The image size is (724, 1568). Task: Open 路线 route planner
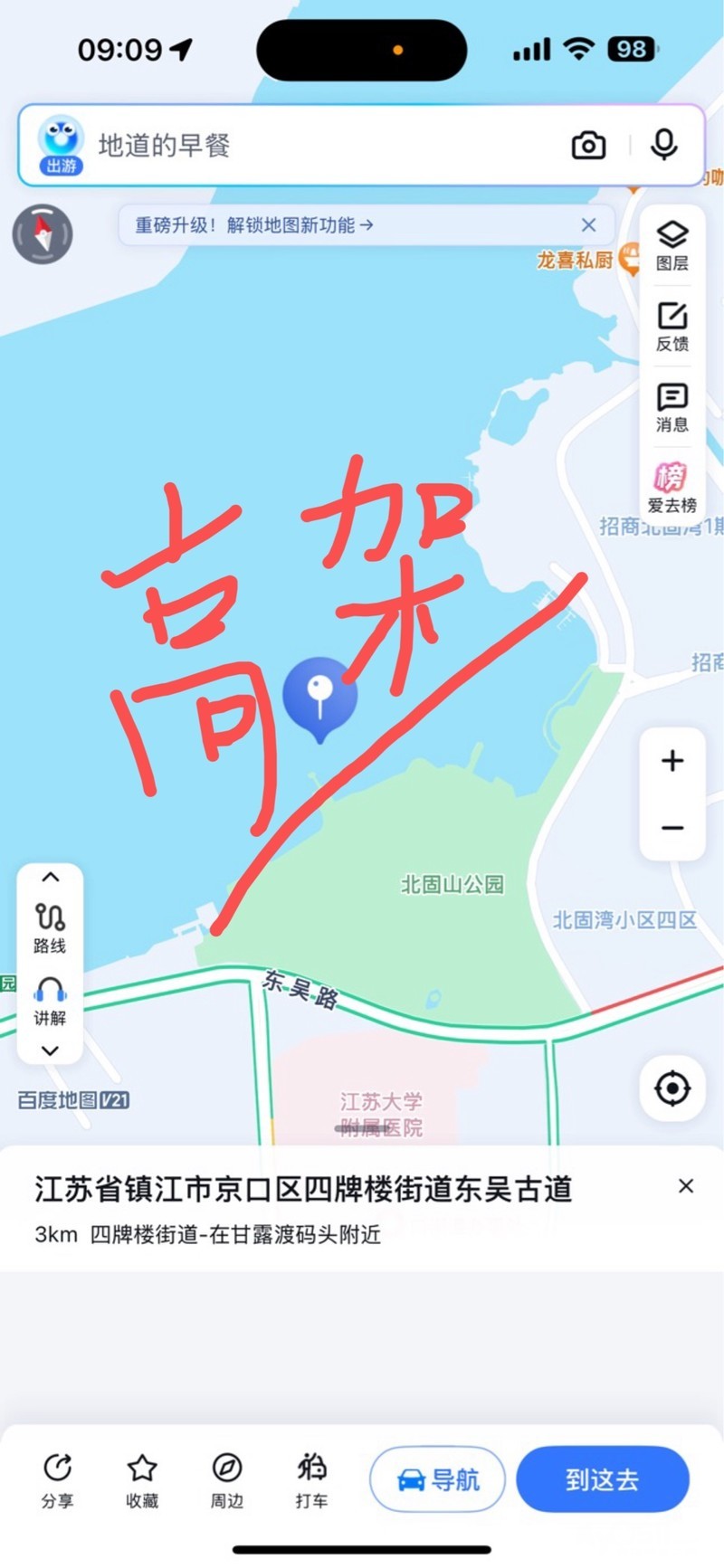click(x=50, y=928)
